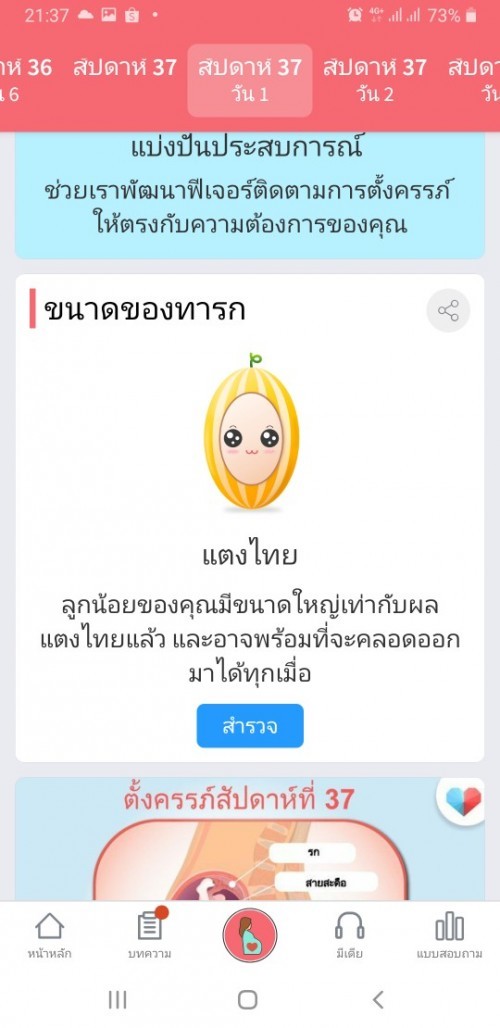
Task: Share the baby size card
Action: (x=448, y=310)
